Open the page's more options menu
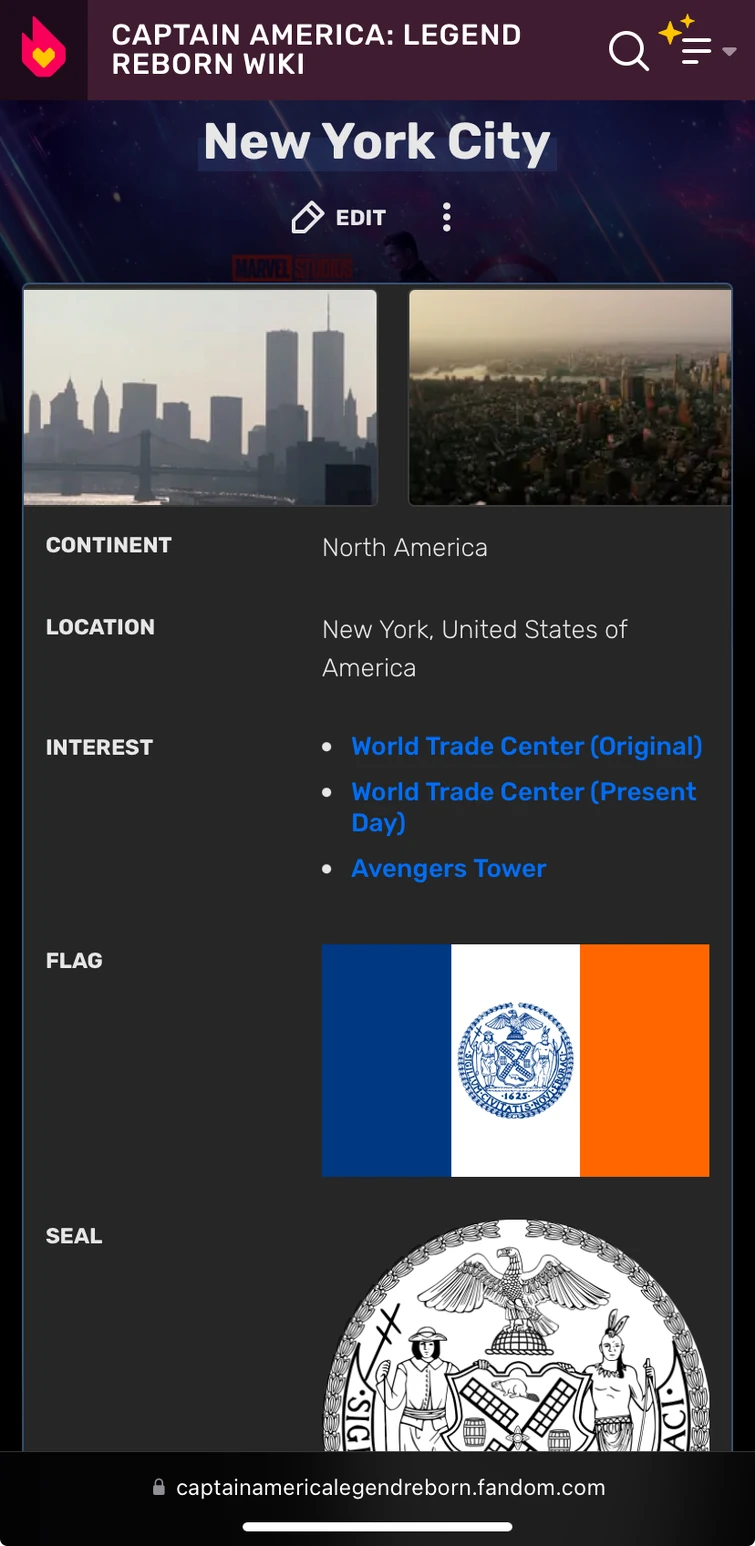Screen dimensions: 755x1546 pyautogui.click(x=446, y=218)
